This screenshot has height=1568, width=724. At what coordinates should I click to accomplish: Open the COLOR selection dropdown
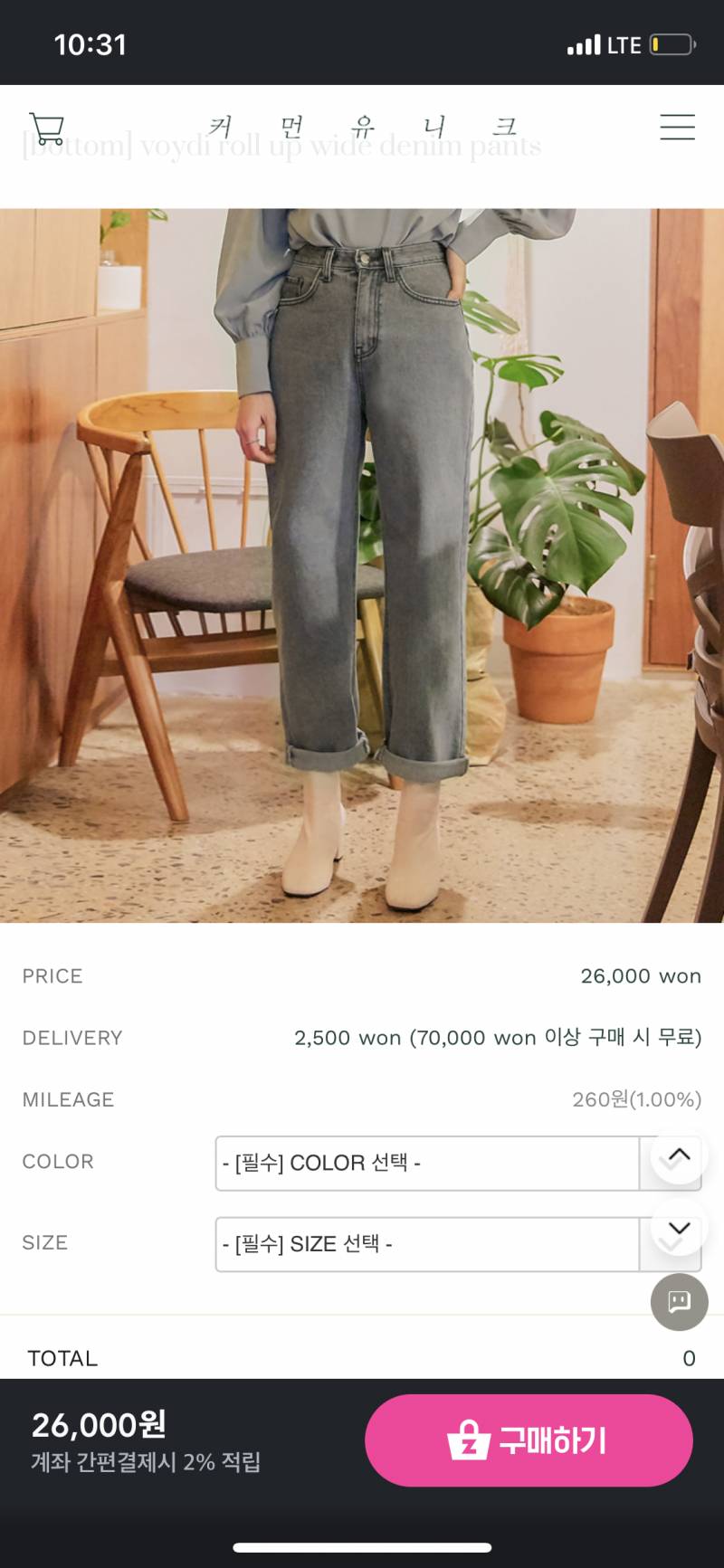tap(427, 1163)
